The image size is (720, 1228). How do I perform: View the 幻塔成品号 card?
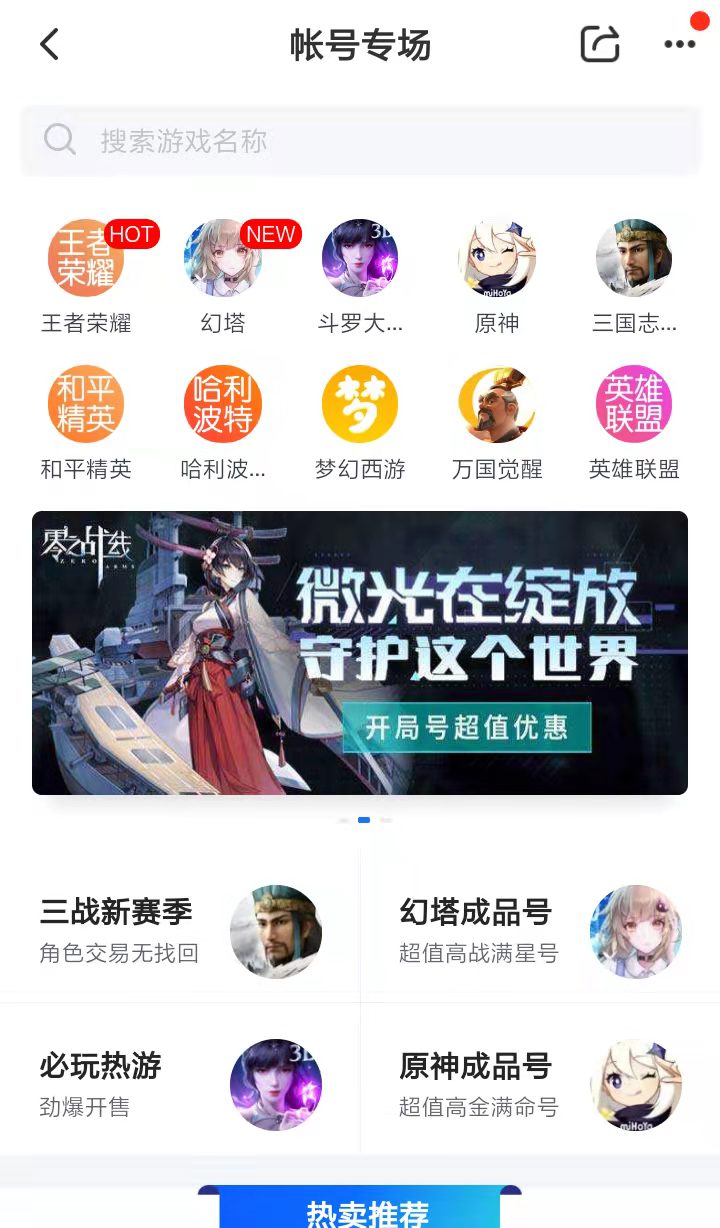pos(540,930)
